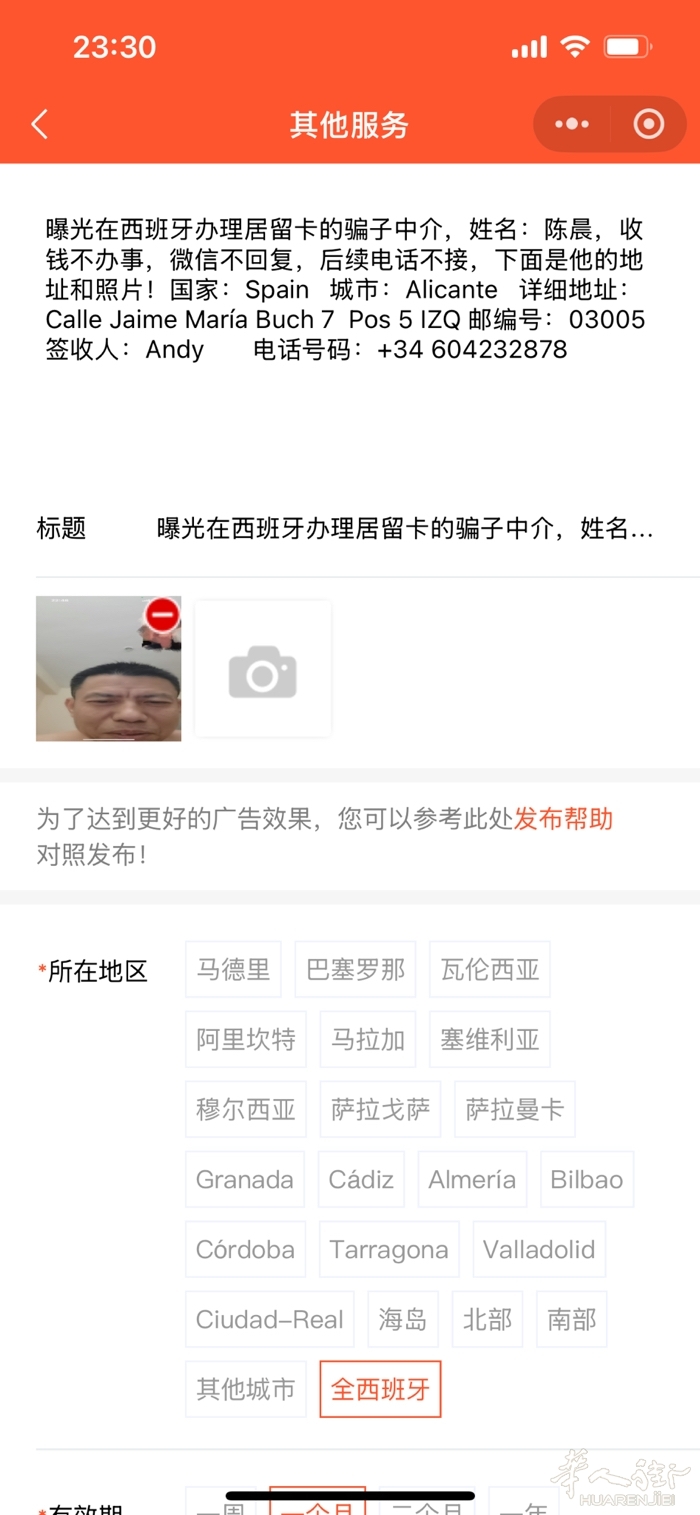Choose the 巴塞罗那 region chip
This screenshot has height=1515, width=700.
click(355, 969)
